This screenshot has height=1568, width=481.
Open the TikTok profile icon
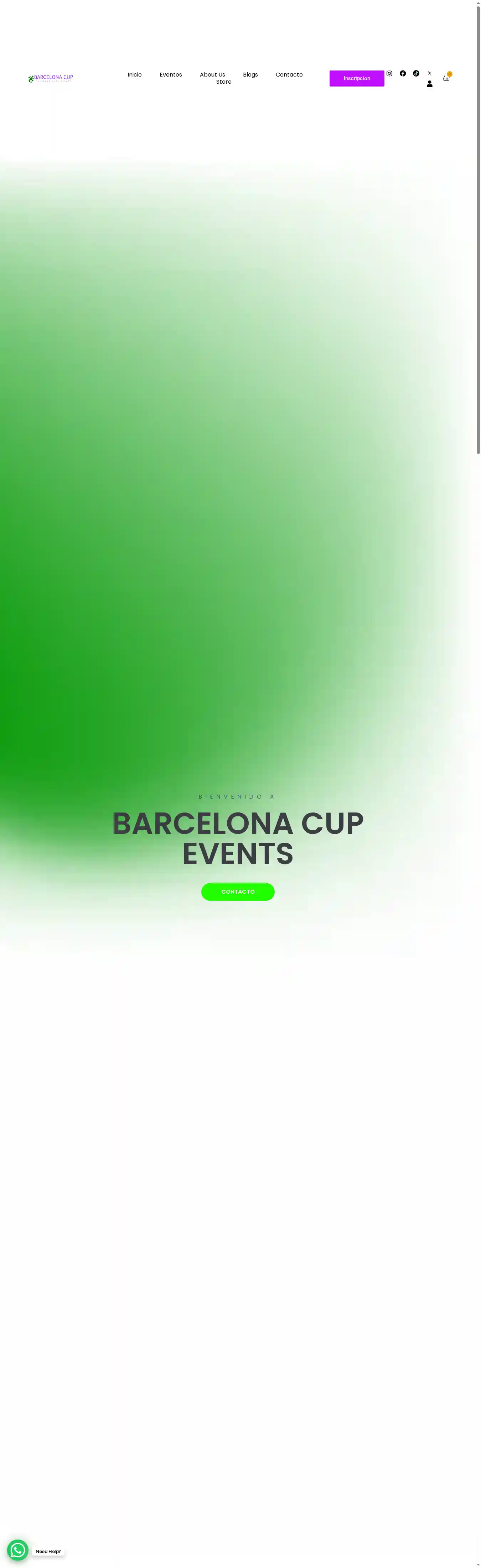coord(416,74)
